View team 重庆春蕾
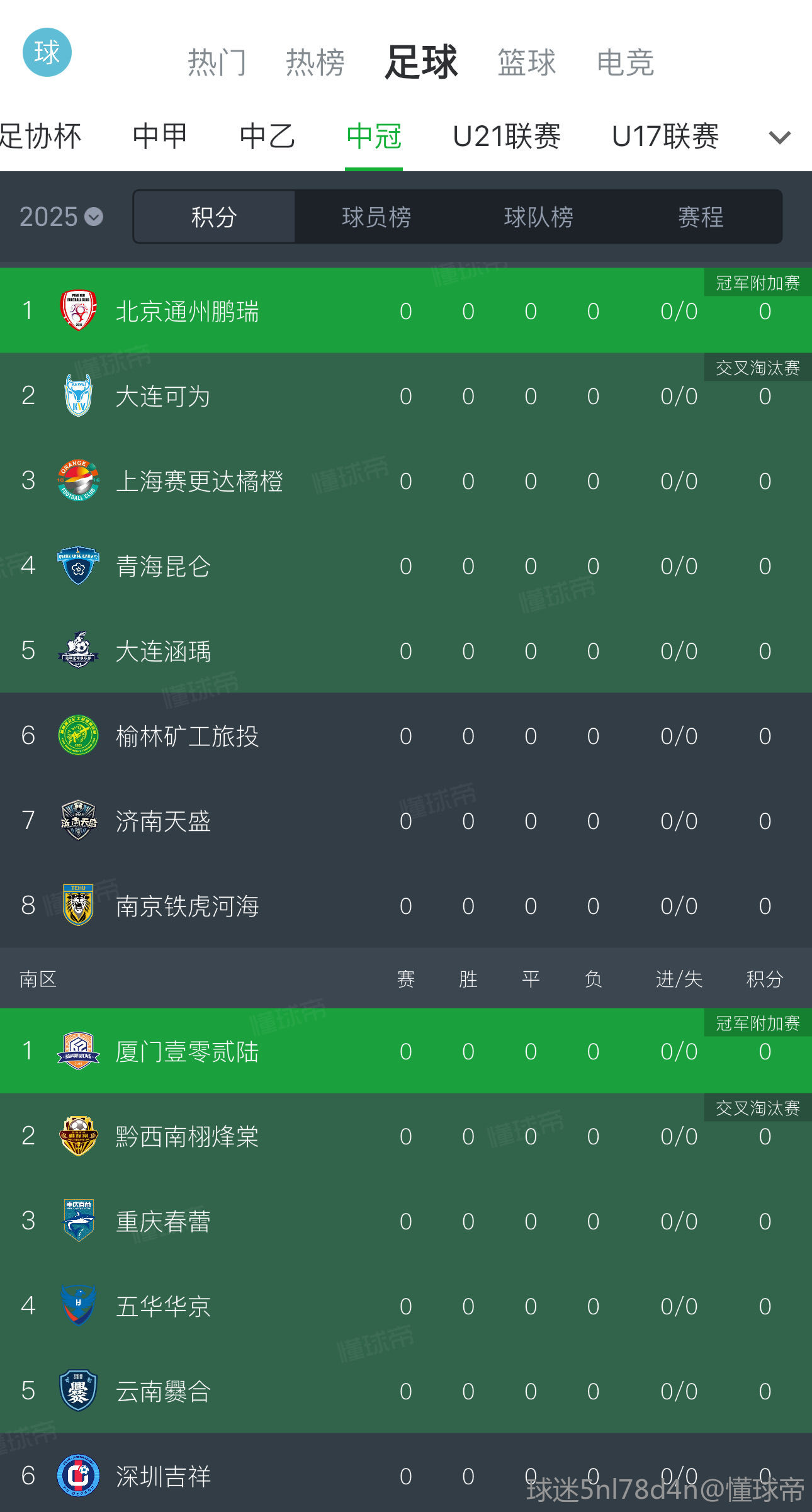 point(406,1221)
